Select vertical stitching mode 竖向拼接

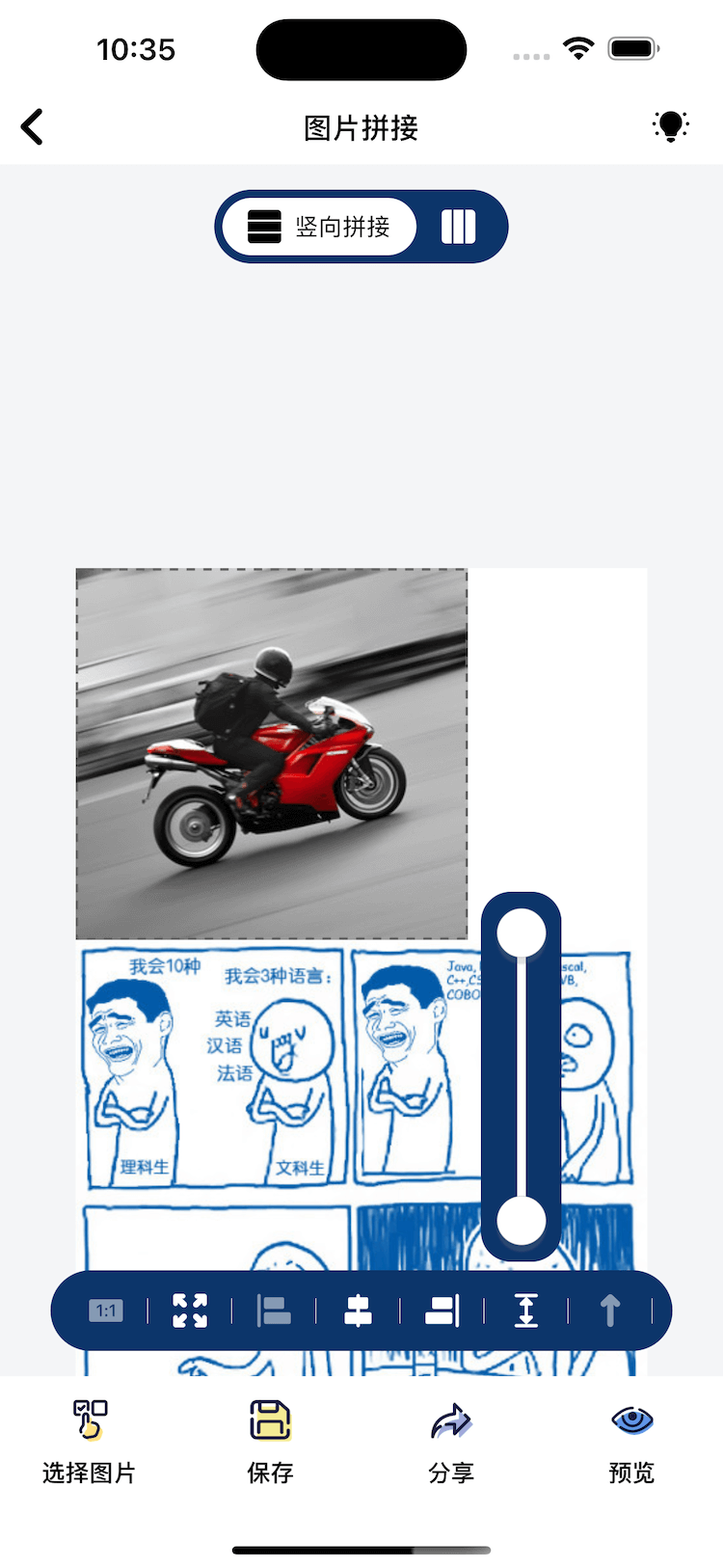pyautogui.click(x=319, y=228)
